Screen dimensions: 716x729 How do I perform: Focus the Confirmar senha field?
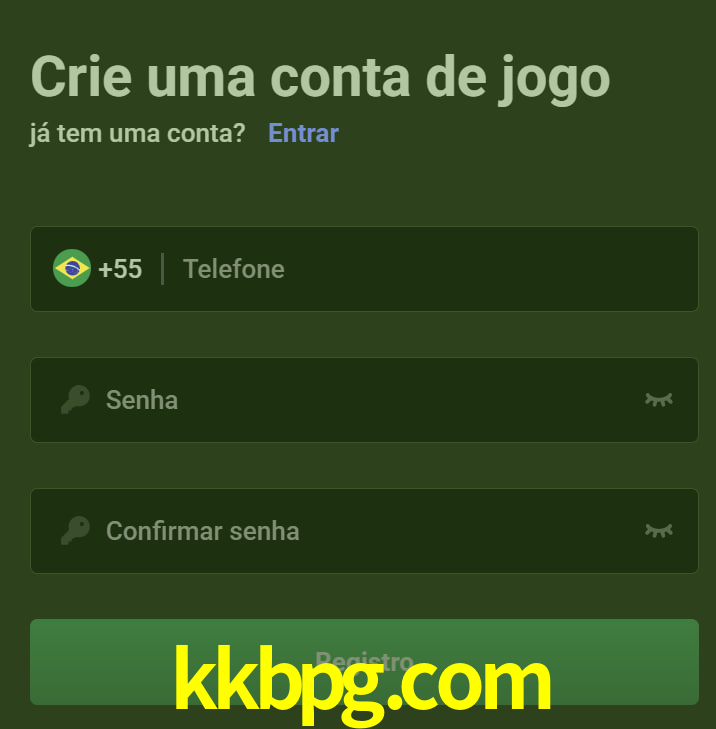360,531
